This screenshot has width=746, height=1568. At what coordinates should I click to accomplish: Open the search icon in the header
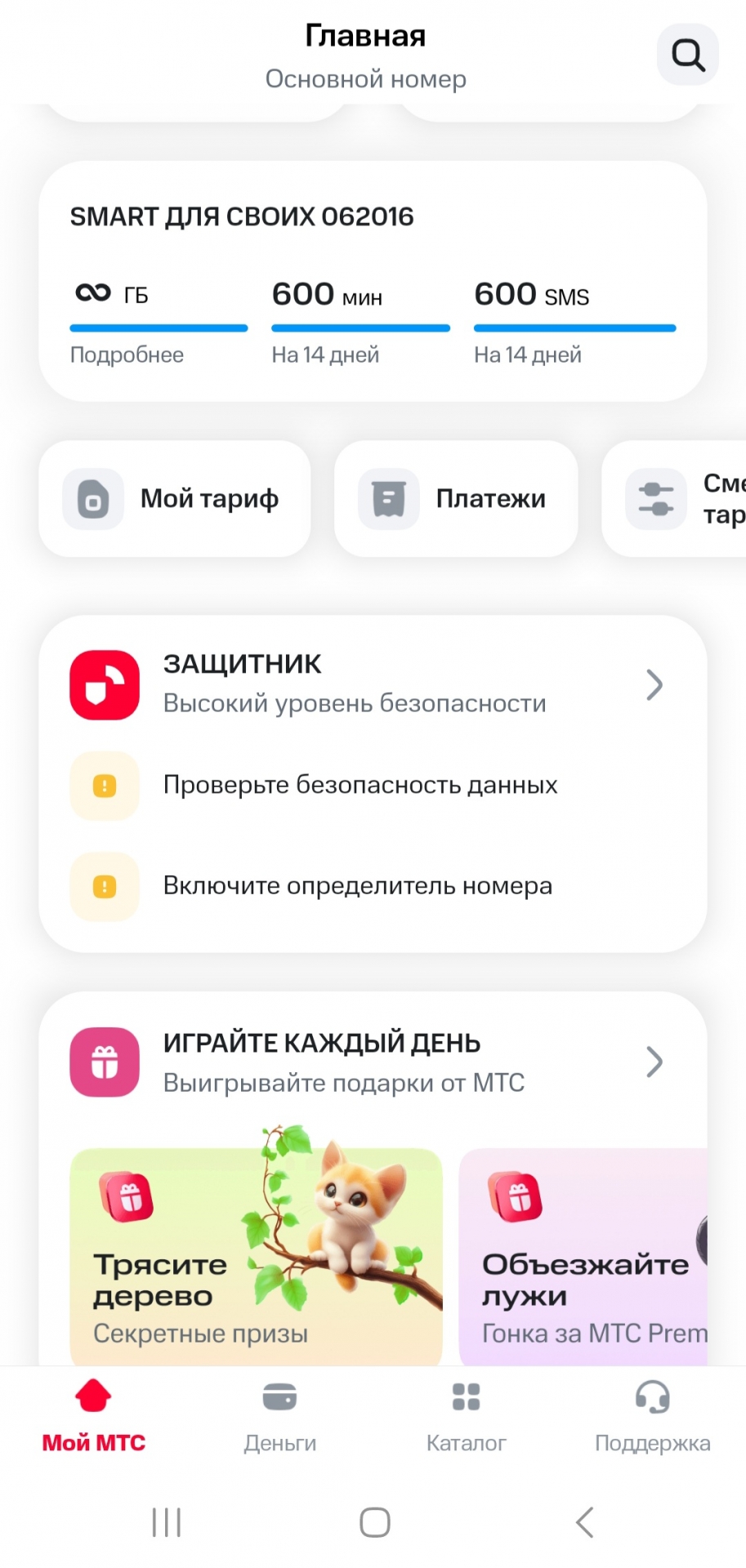[687, 55]
